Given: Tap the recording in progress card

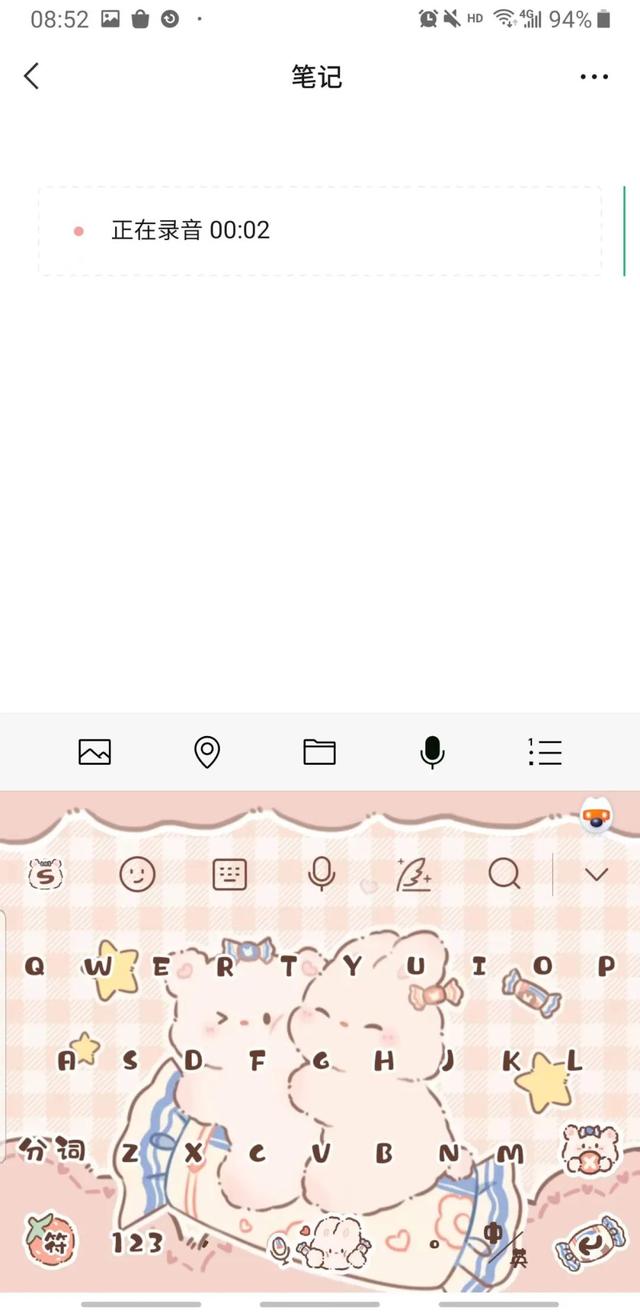Looking at the screenshot, I should 320,231.
